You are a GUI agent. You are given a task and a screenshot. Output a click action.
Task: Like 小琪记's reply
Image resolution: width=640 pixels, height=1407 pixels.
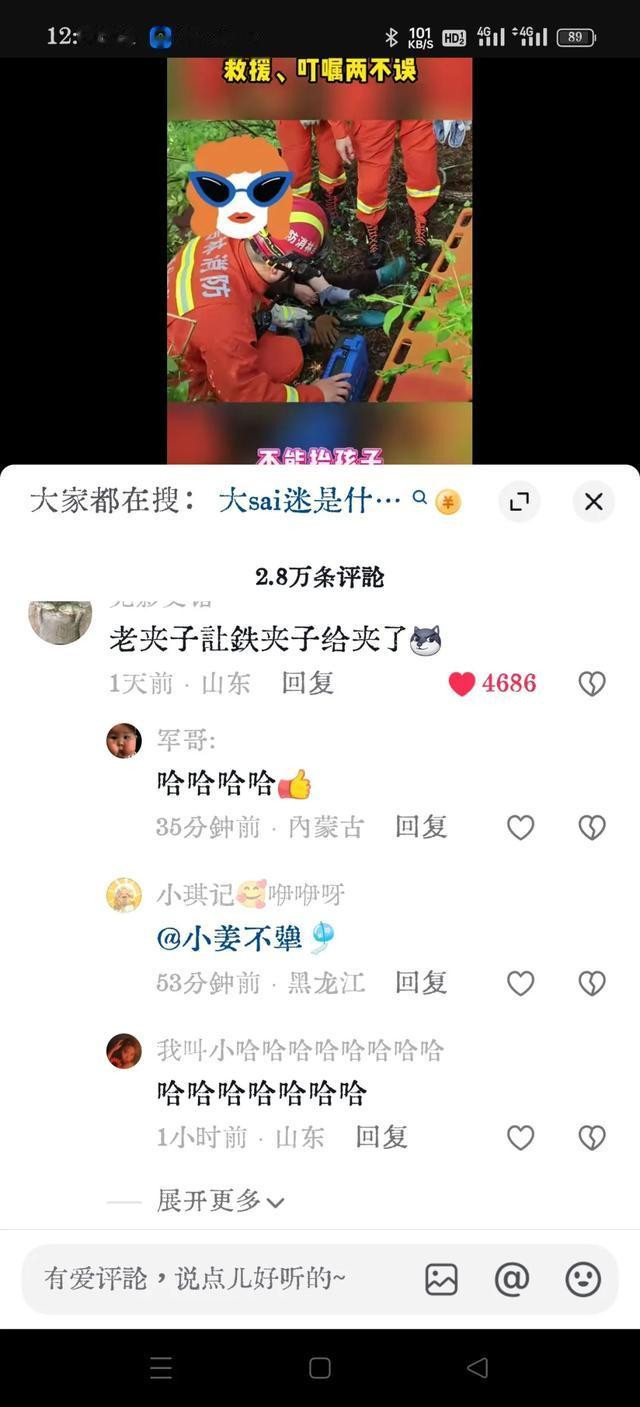click(x=520, y=983)
